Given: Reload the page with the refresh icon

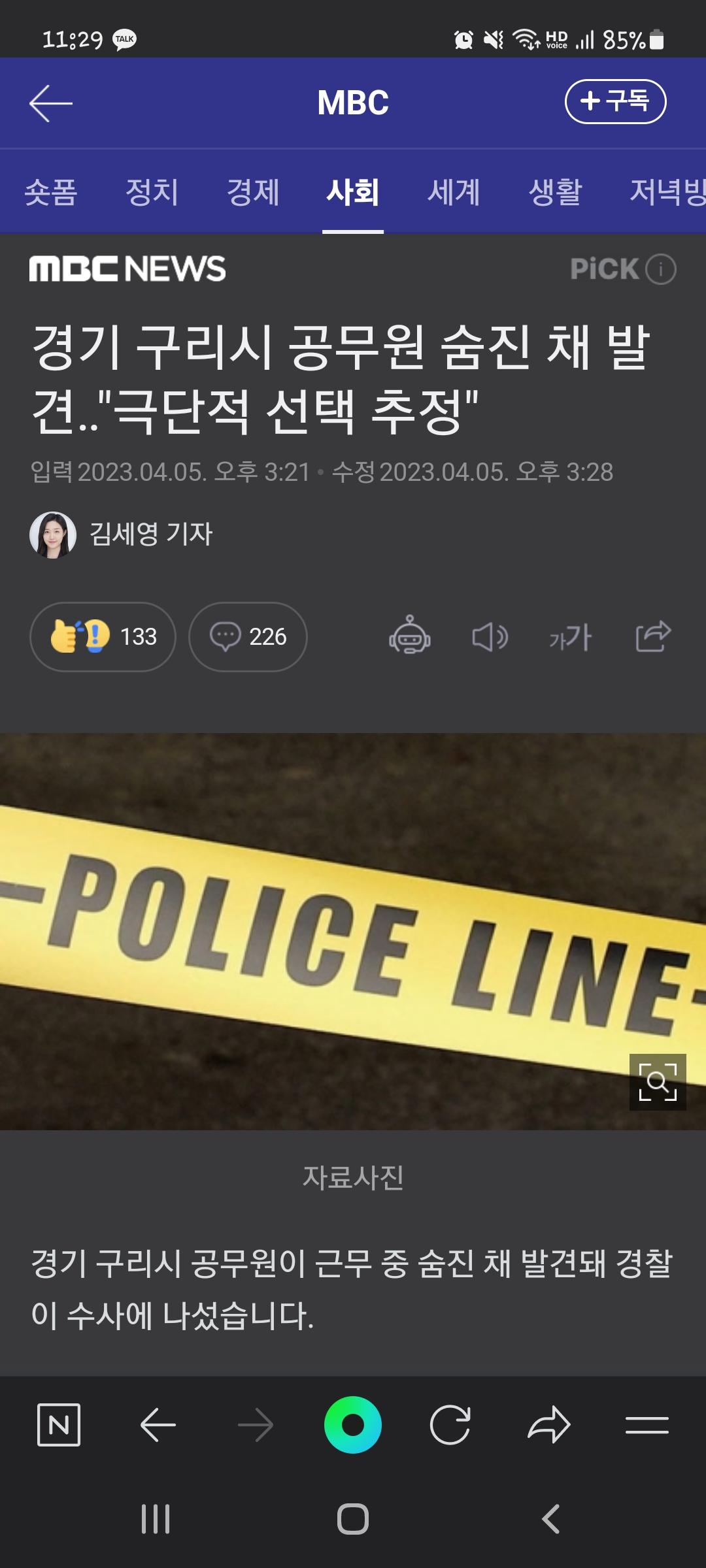Looking at the screenshot, I should pos(450,1425).
